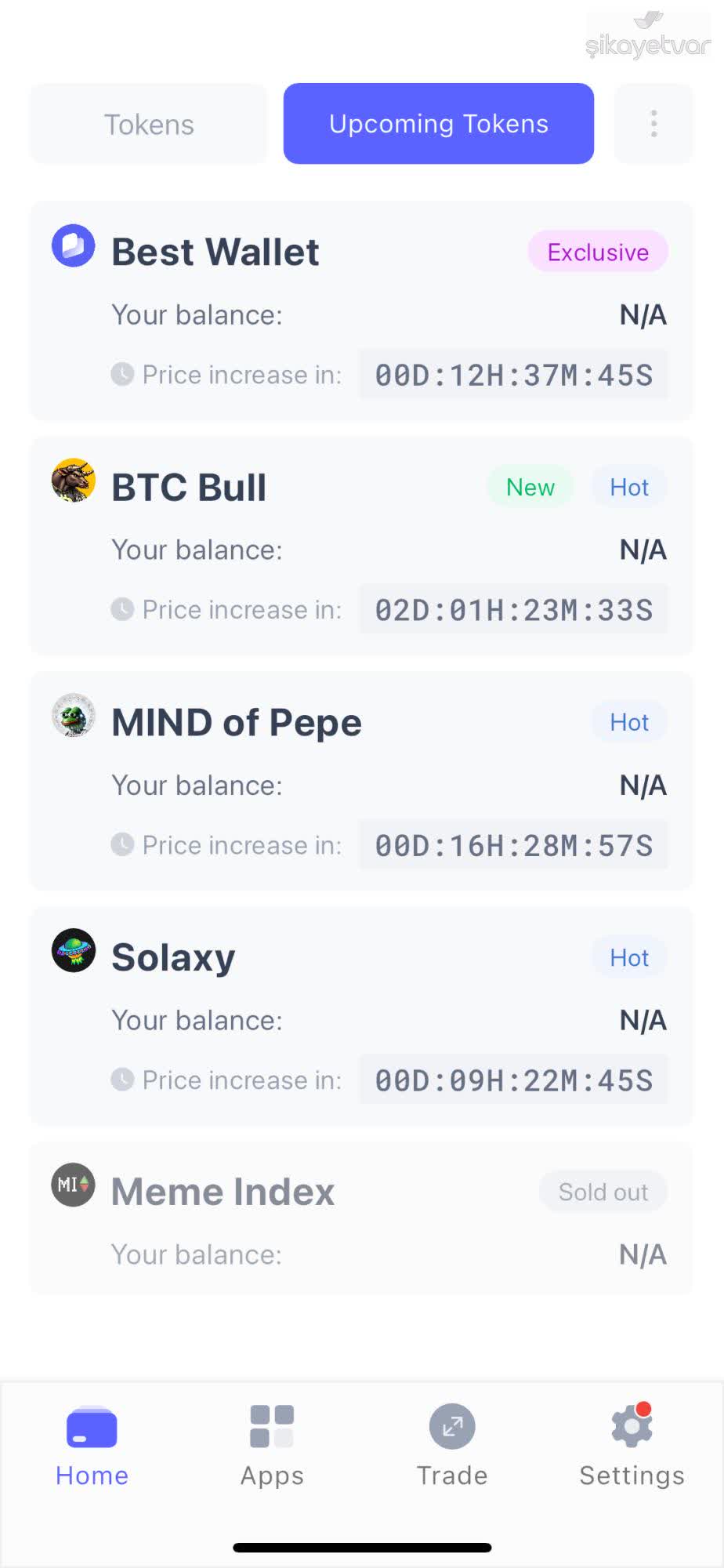Select the New badge on BTC Bull
The image size is (724, 1568).
(530, 486)
